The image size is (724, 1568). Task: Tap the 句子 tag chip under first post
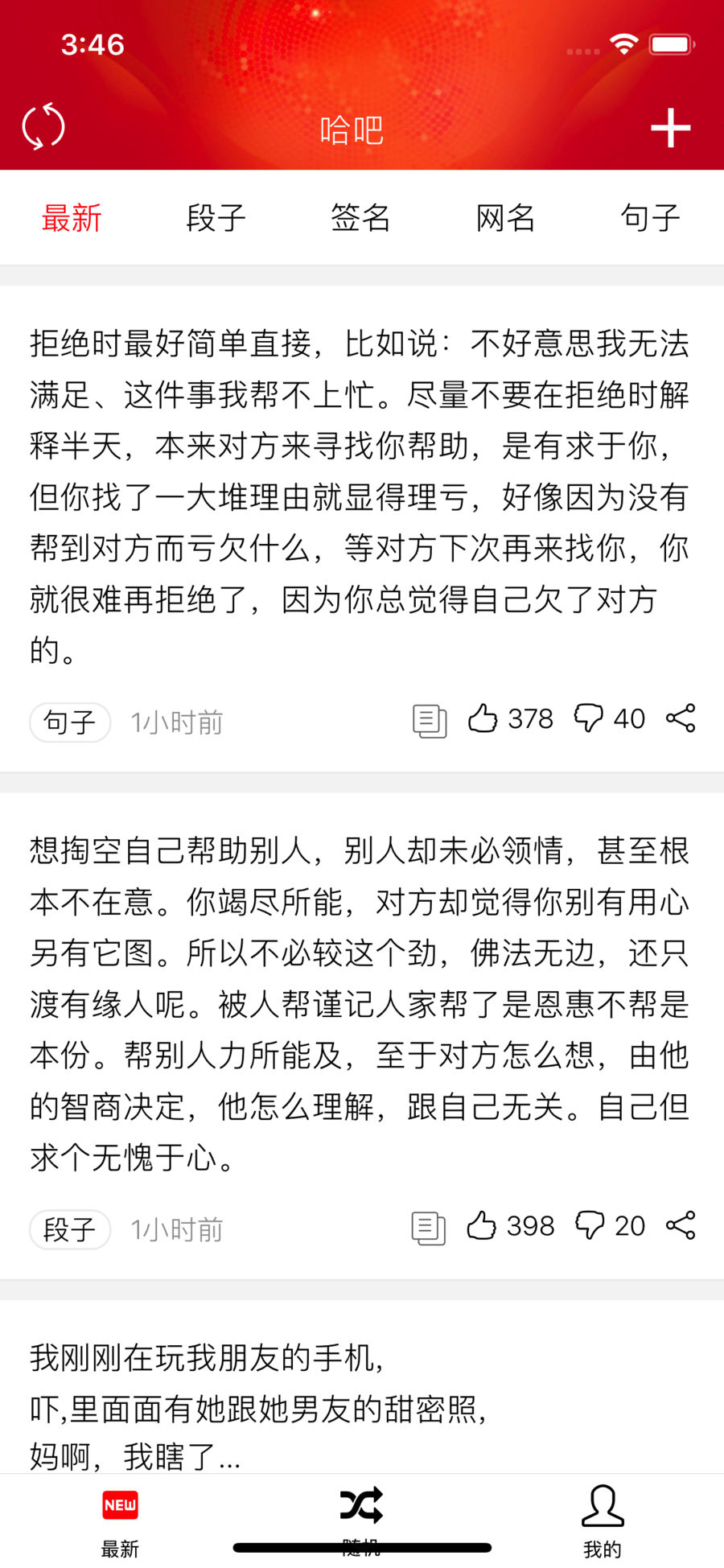click(x=70, y=722)
